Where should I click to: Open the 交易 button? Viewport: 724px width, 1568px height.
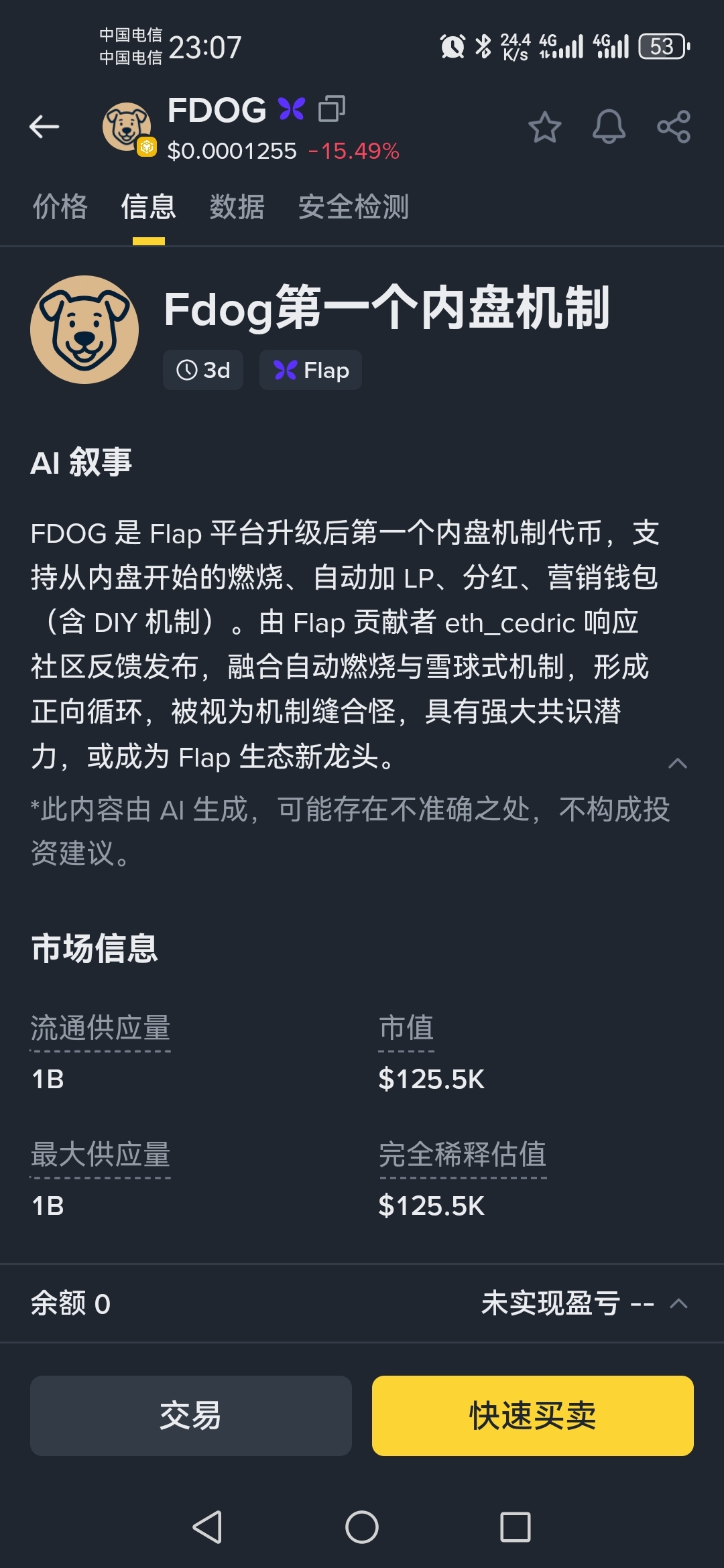191,1415
